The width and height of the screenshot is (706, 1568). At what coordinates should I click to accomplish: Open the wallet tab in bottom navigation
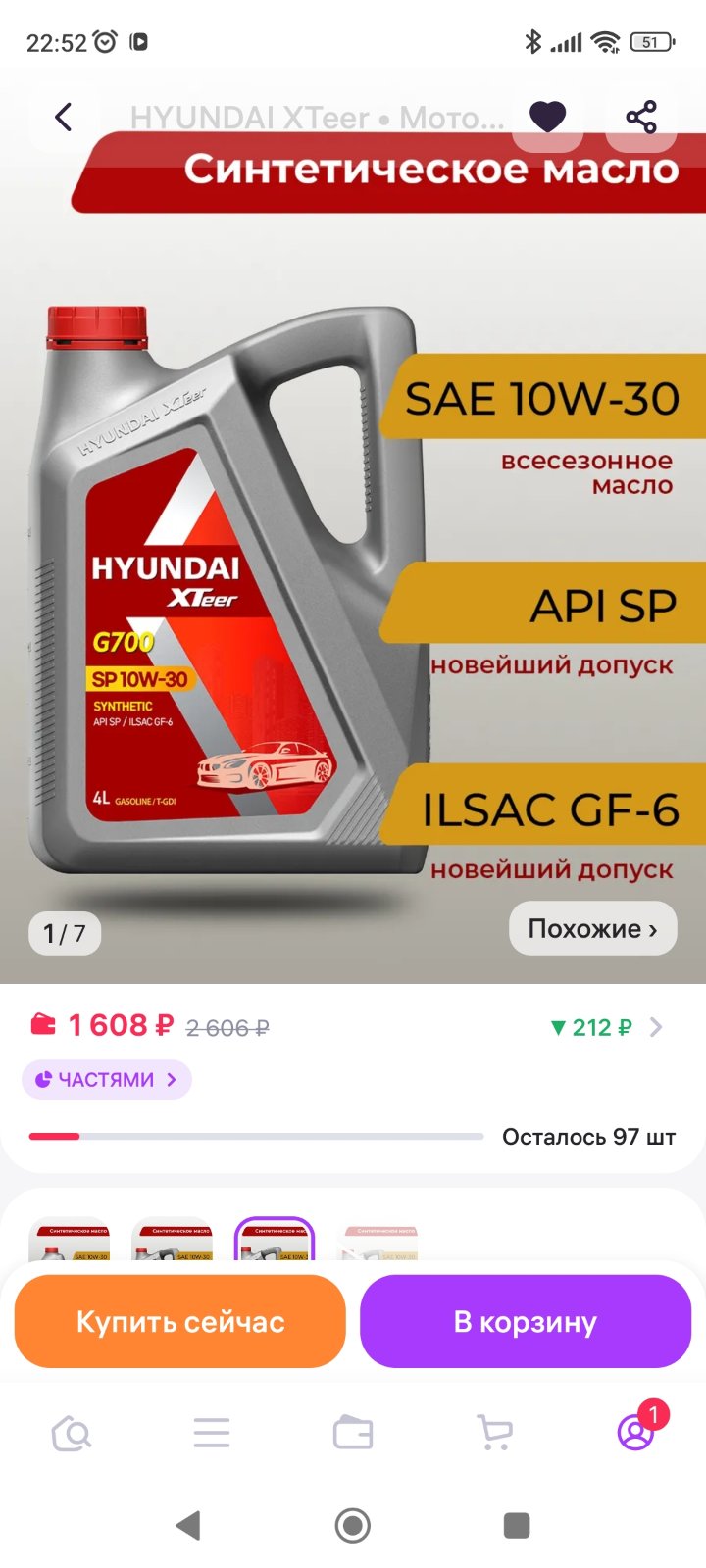[x=353, y=1434]
